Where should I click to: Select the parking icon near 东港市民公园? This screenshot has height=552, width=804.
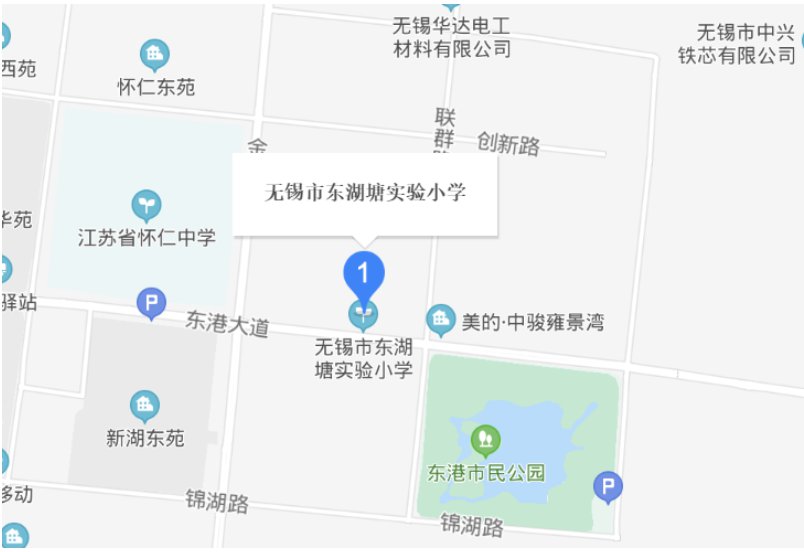(x=607, y=487)
